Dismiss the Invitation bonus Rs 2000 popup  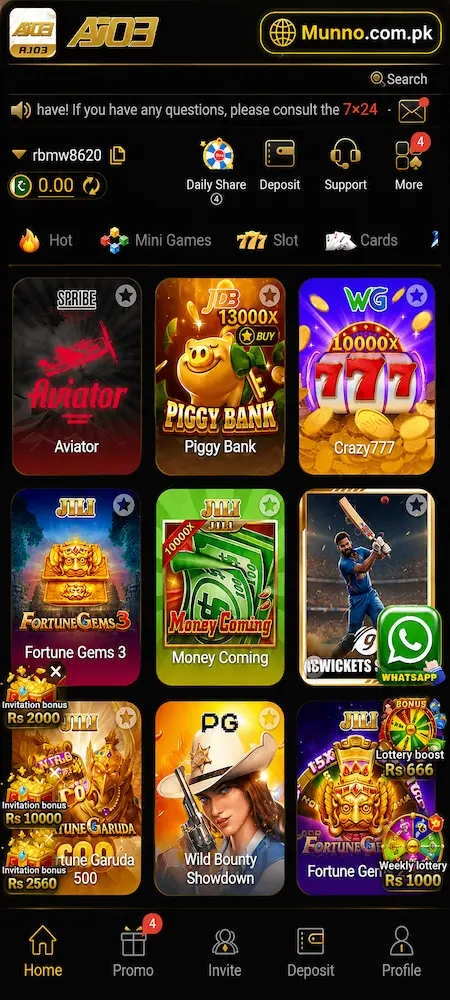[56, 671]
